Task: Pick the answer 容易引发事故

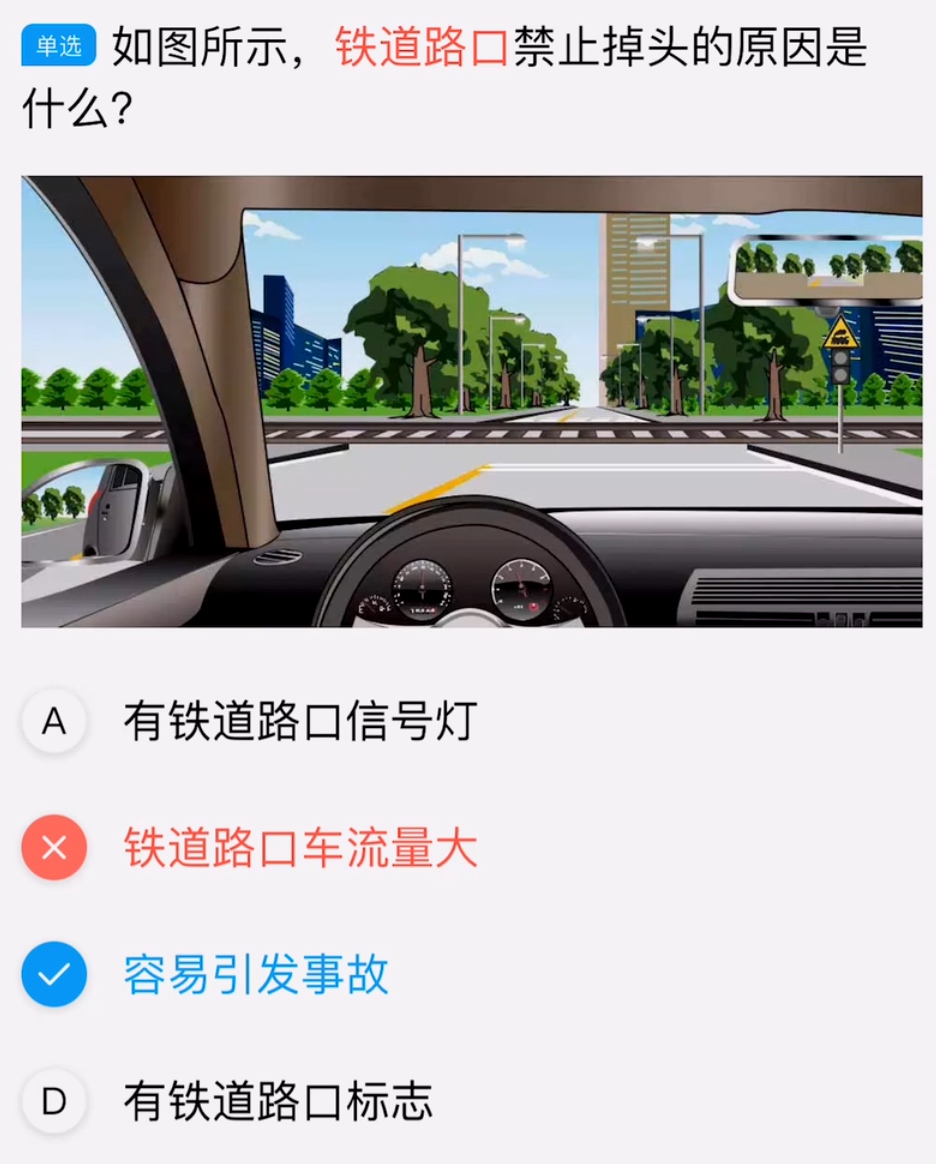Action: (x=255, y=975)
